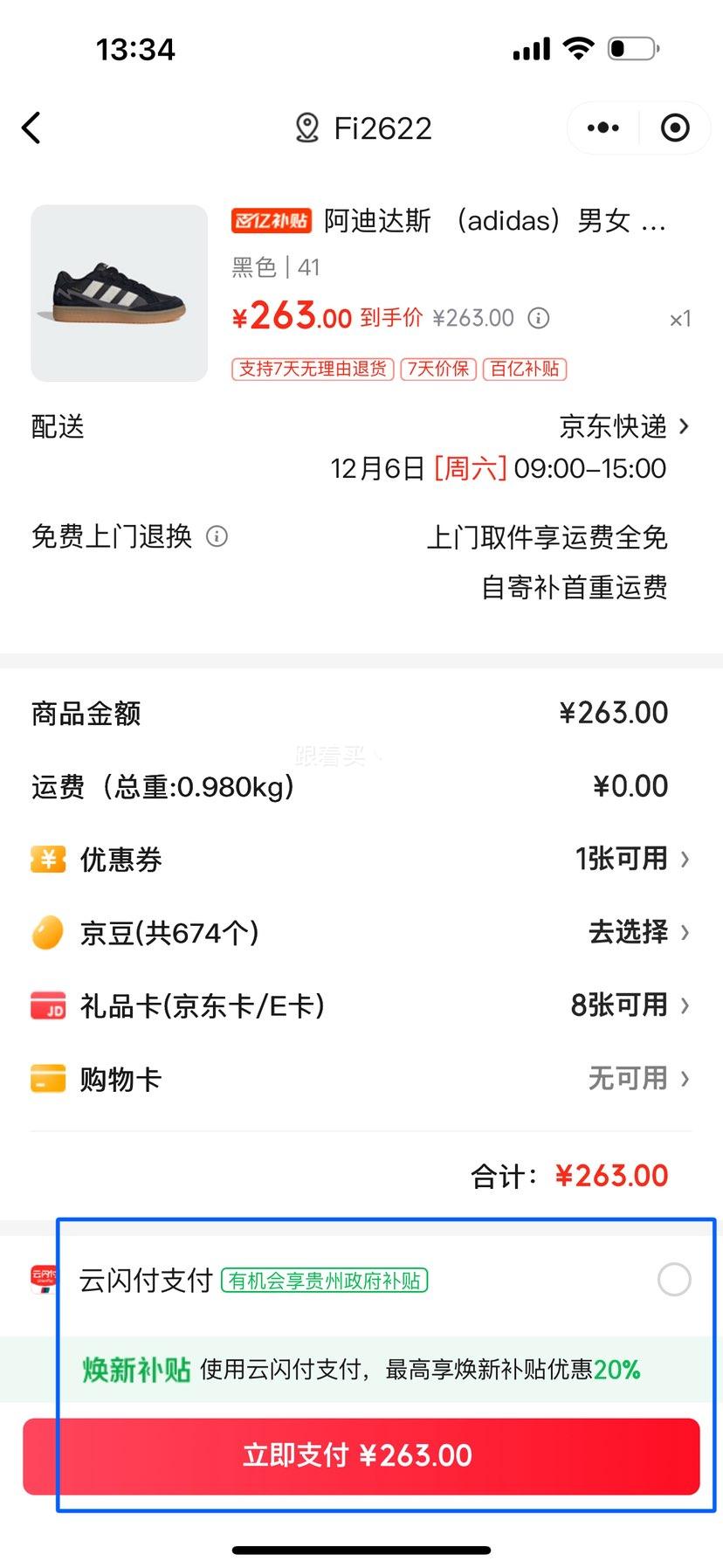Expand the 8张可用 gift card list
The width and height of the screenshot is (723, 1568).
pyautogui.click(x=622, y=1005)
